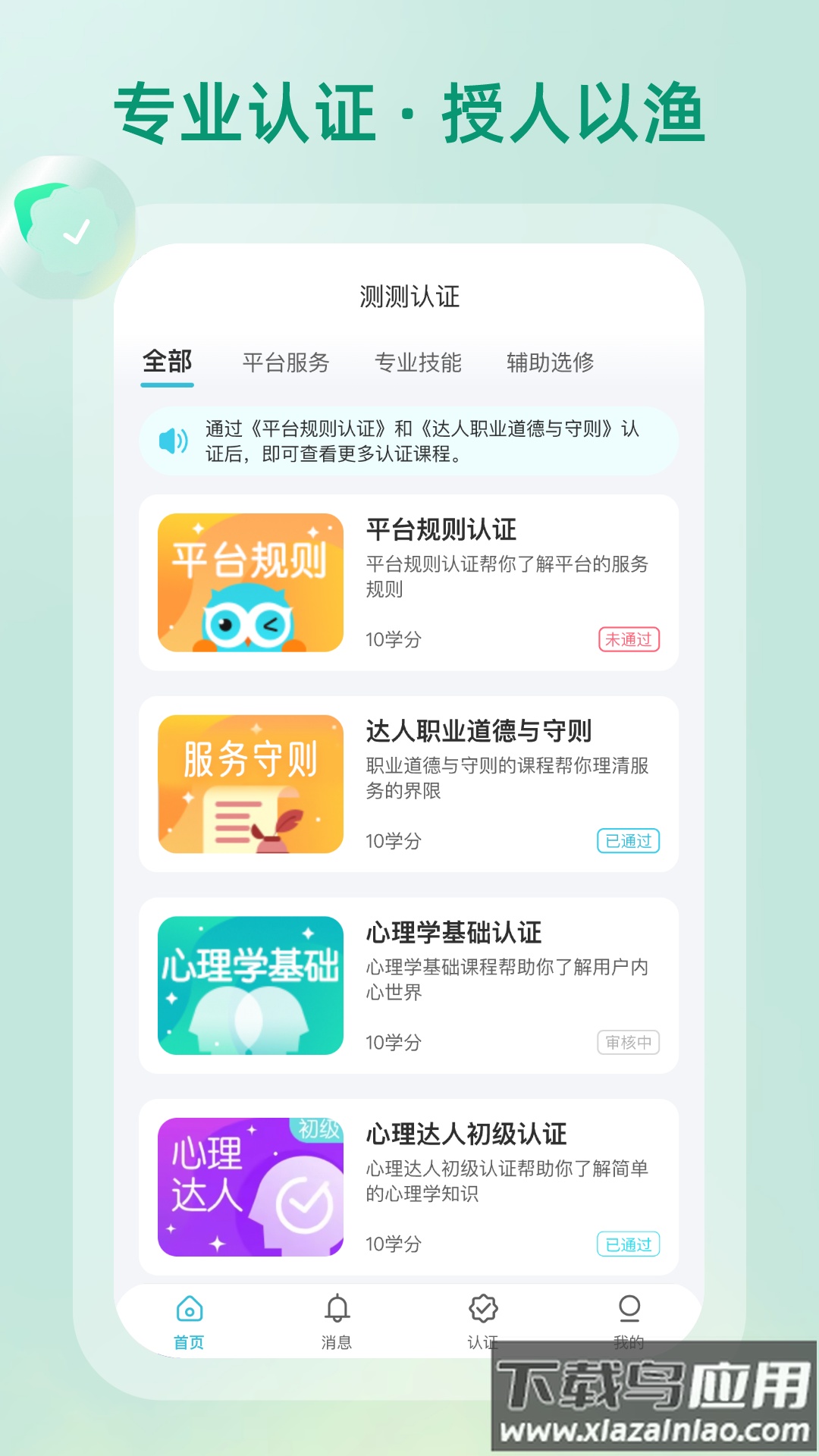The width and height of the screenshot is (819, 1456).
Task: Click the 审核中 badge on 心理学基础认证
Action: [629, 1041]
